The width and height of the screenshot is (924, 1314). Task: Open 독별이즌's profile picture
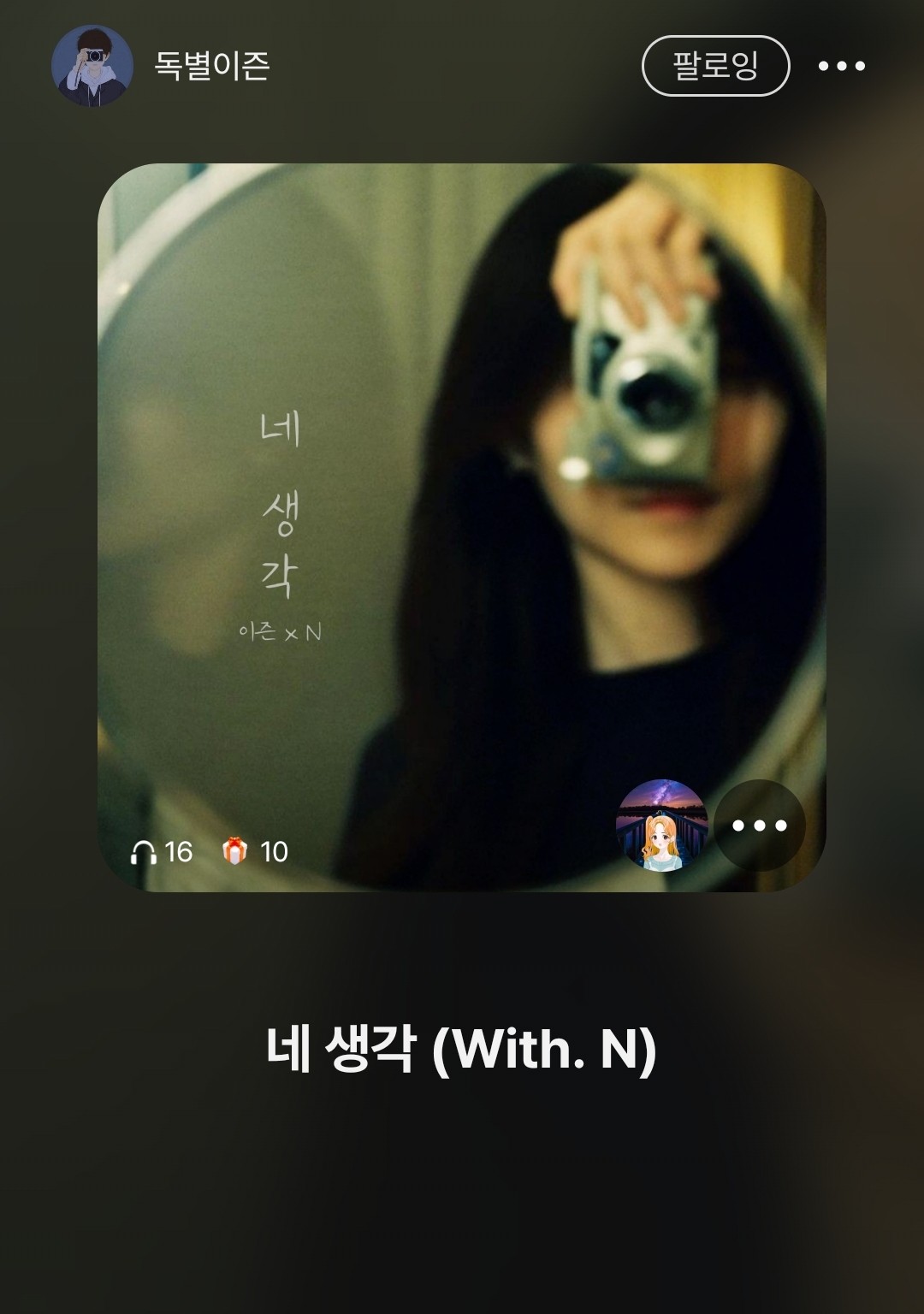92,66
